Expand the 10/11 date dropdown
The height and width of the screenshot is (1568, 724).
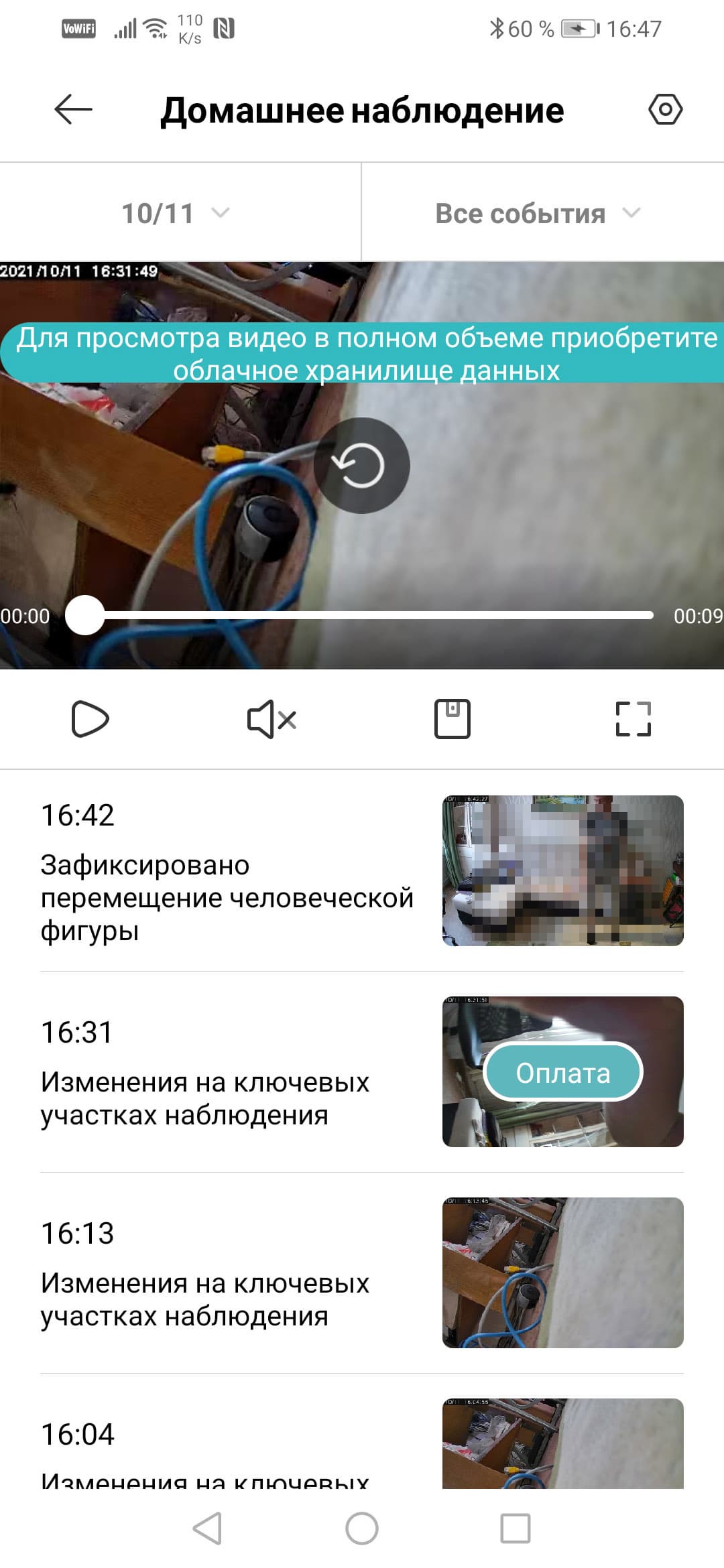(176, 214)
